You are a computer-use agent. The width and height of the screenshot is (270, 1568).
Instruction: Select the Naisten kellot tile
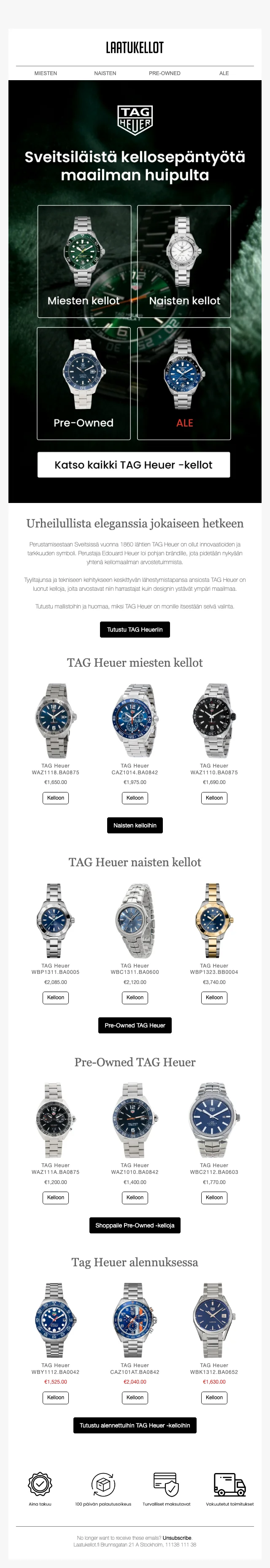(x=184, y=262)
